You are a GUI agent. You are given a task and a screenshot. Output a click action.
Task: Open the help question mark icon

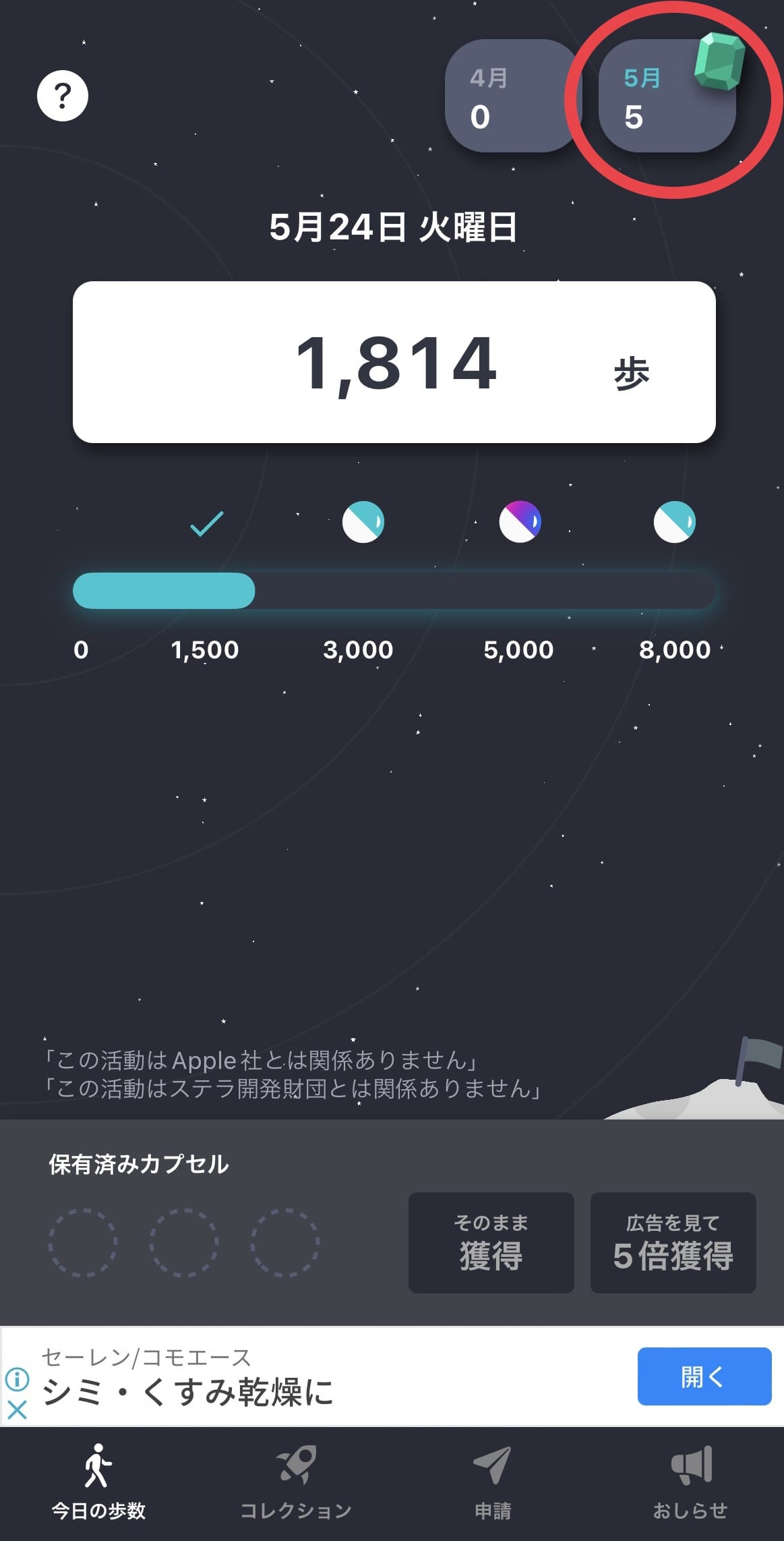click(63, 96)
